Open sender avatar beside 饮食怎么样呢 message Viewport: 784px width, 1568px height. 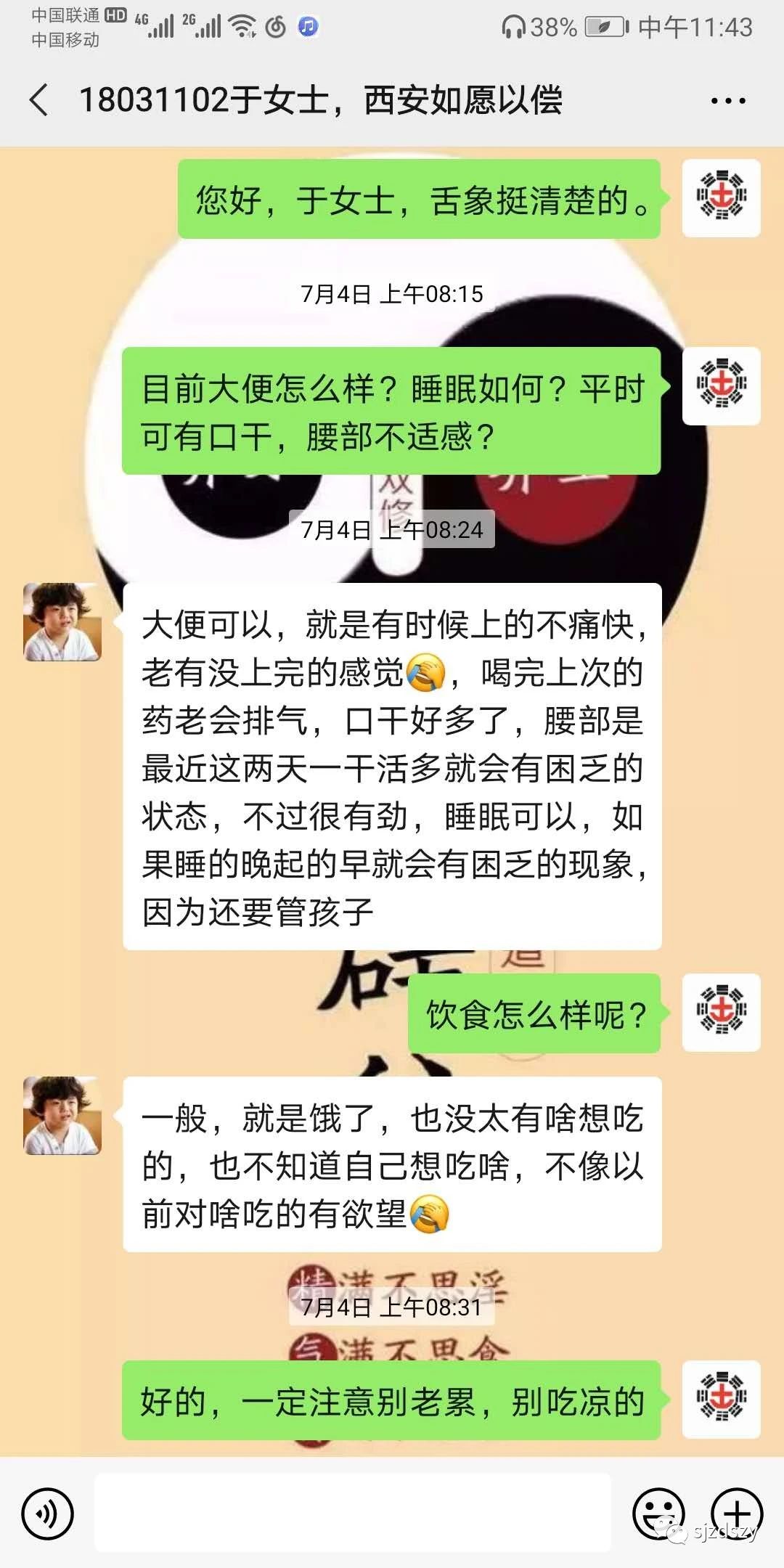[721, 1013]
